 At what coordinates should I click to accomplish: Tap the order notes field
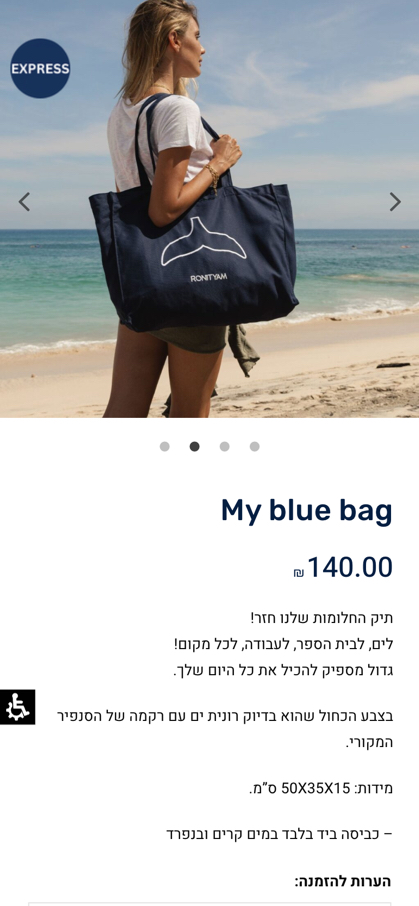[x=210, y=903]
